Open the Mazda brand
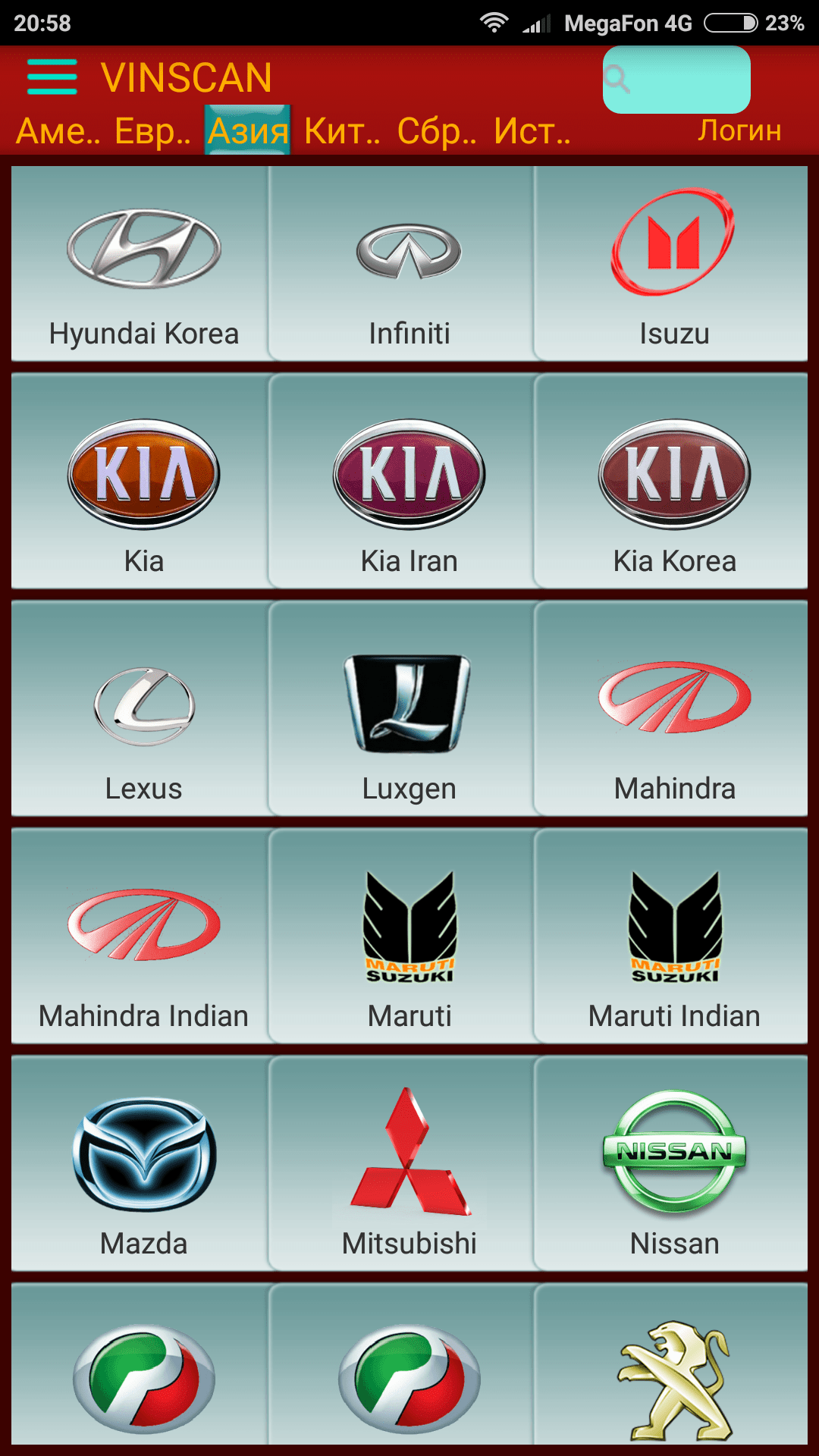Image resolution: width=819 pixels, height=1456 pixels. click(x=143, y=1164)
